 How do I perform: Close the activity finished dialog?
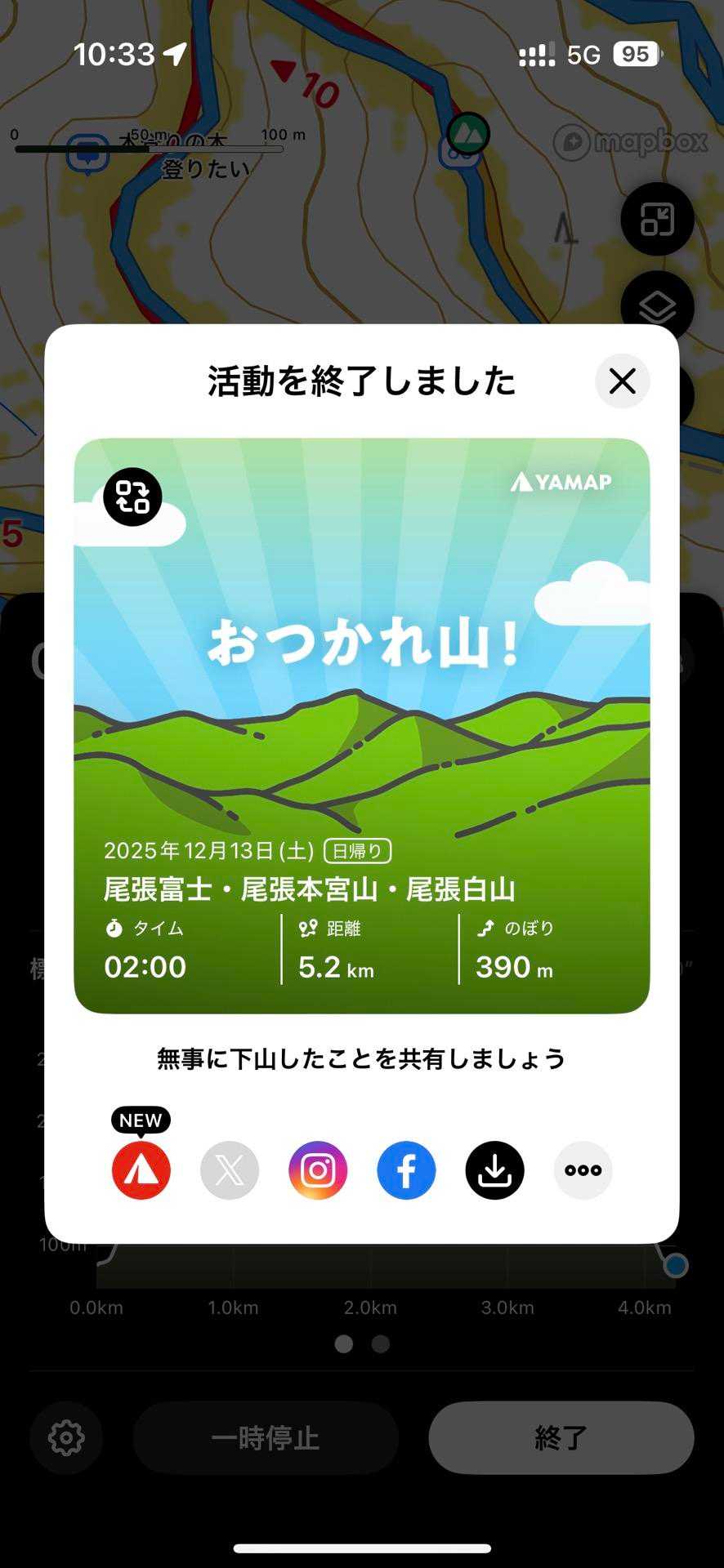[622, 381]
